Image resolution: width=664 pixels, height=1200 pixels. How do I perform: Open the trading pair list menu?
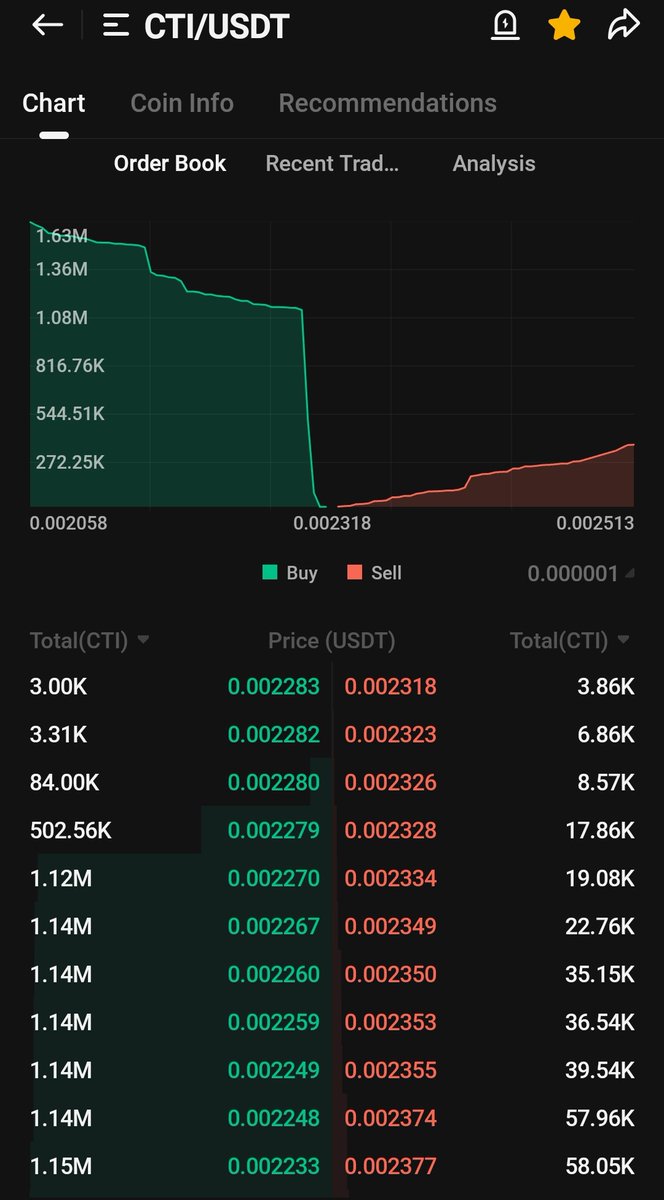tap(116, 26)
